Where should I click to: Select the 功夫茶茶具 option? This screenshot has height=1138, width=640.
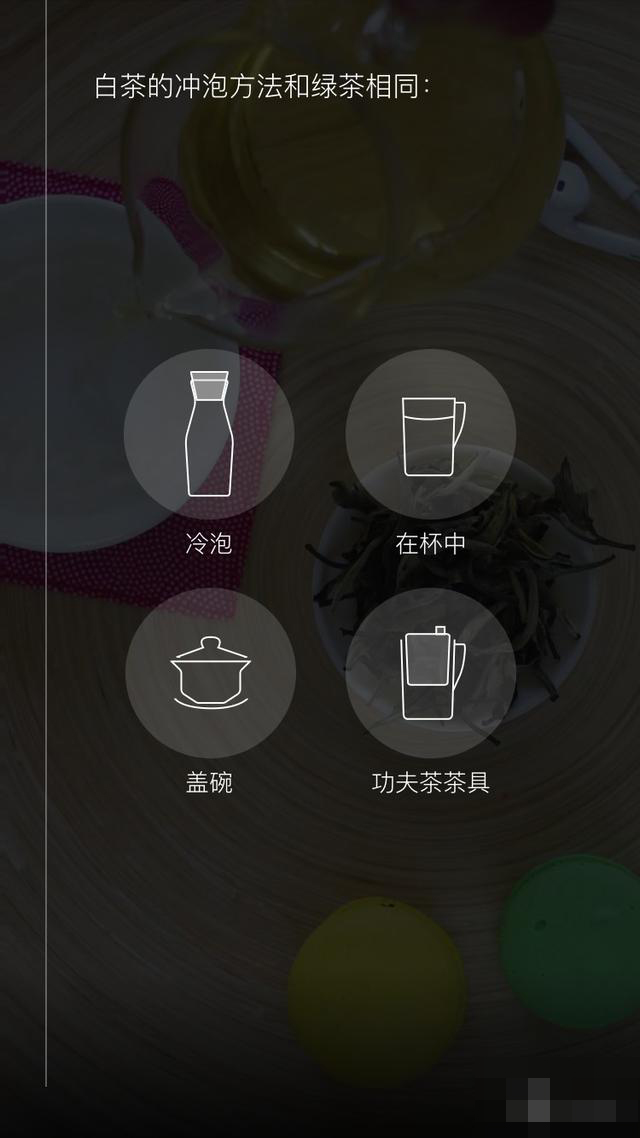coord(431,673)
